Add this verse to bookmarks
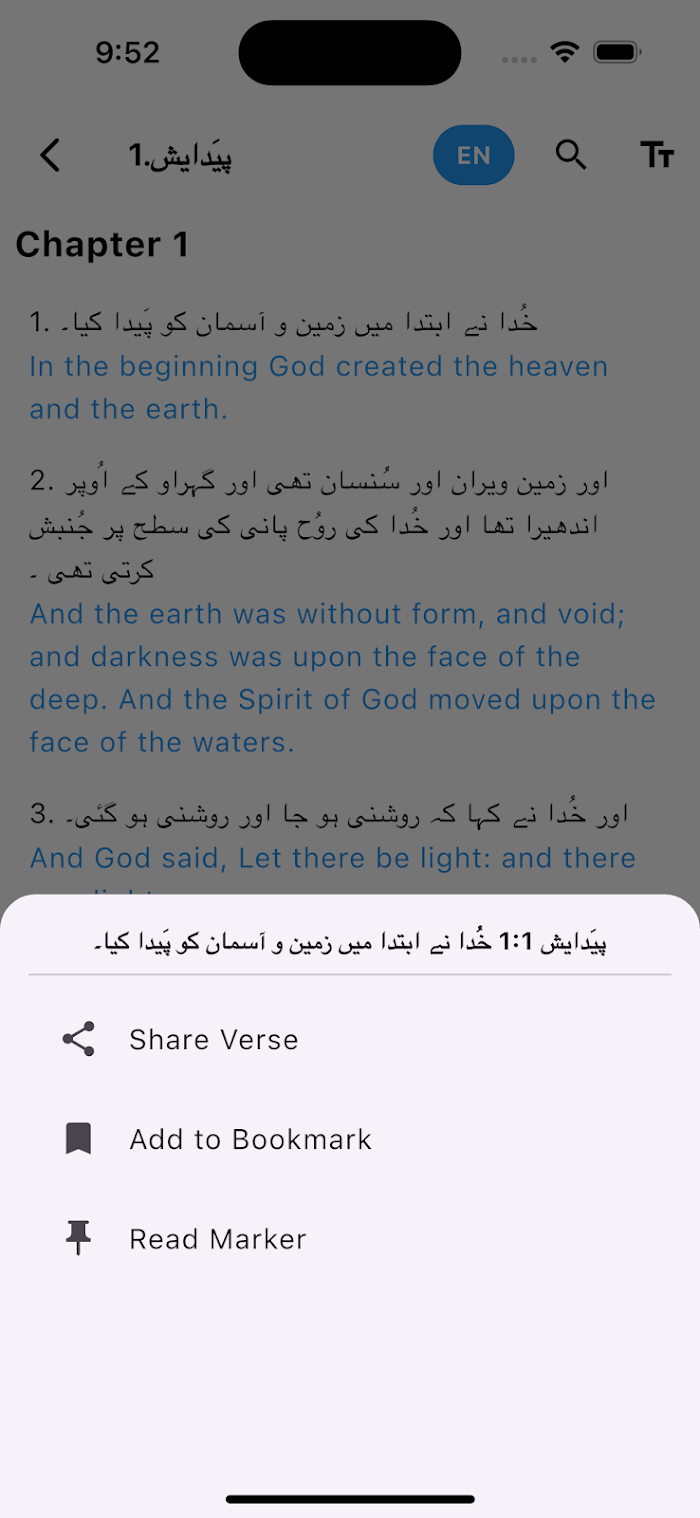700x1518 pixels. 350,1140
